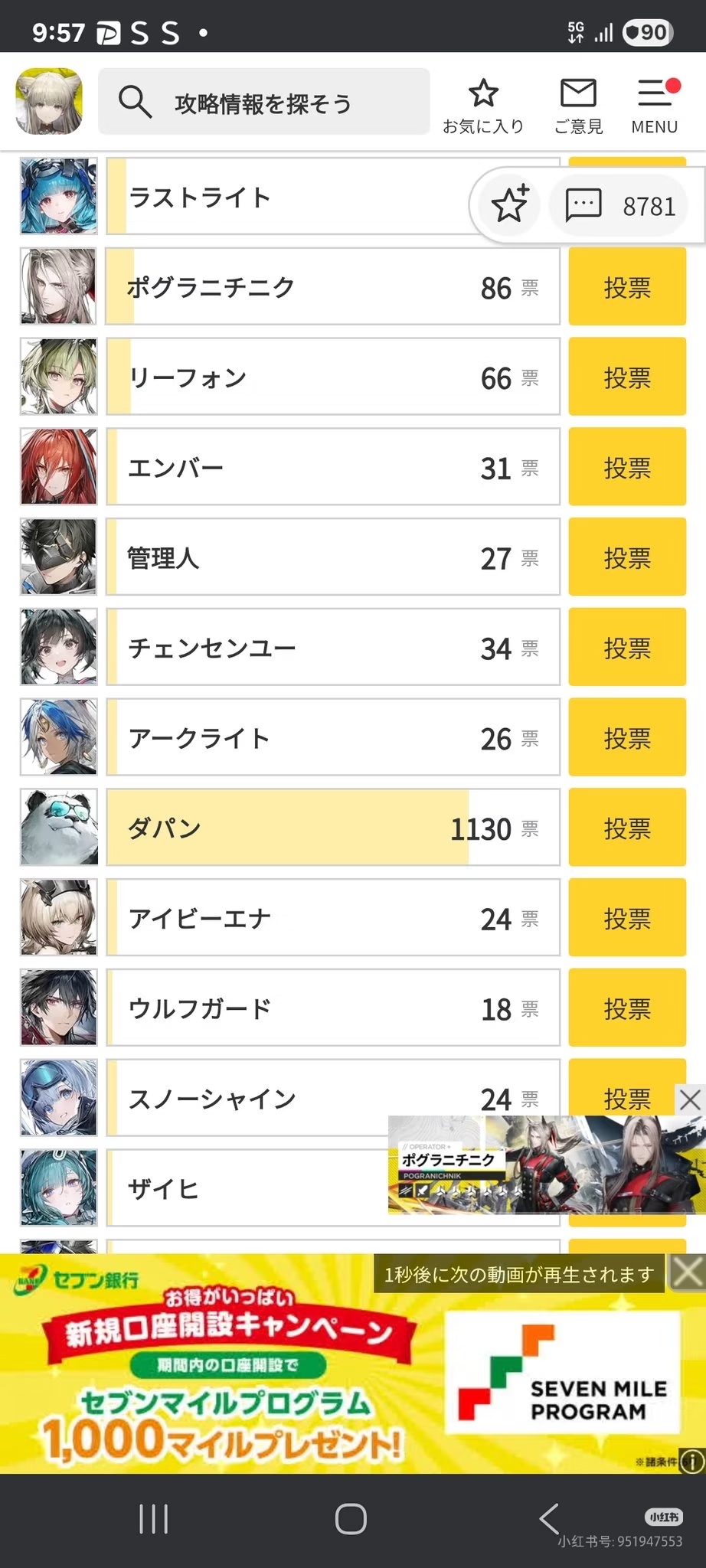Add page to favorites with star-plus icon
The height and width of the screenshot is (1568, 706).
[x=510, y=204]
